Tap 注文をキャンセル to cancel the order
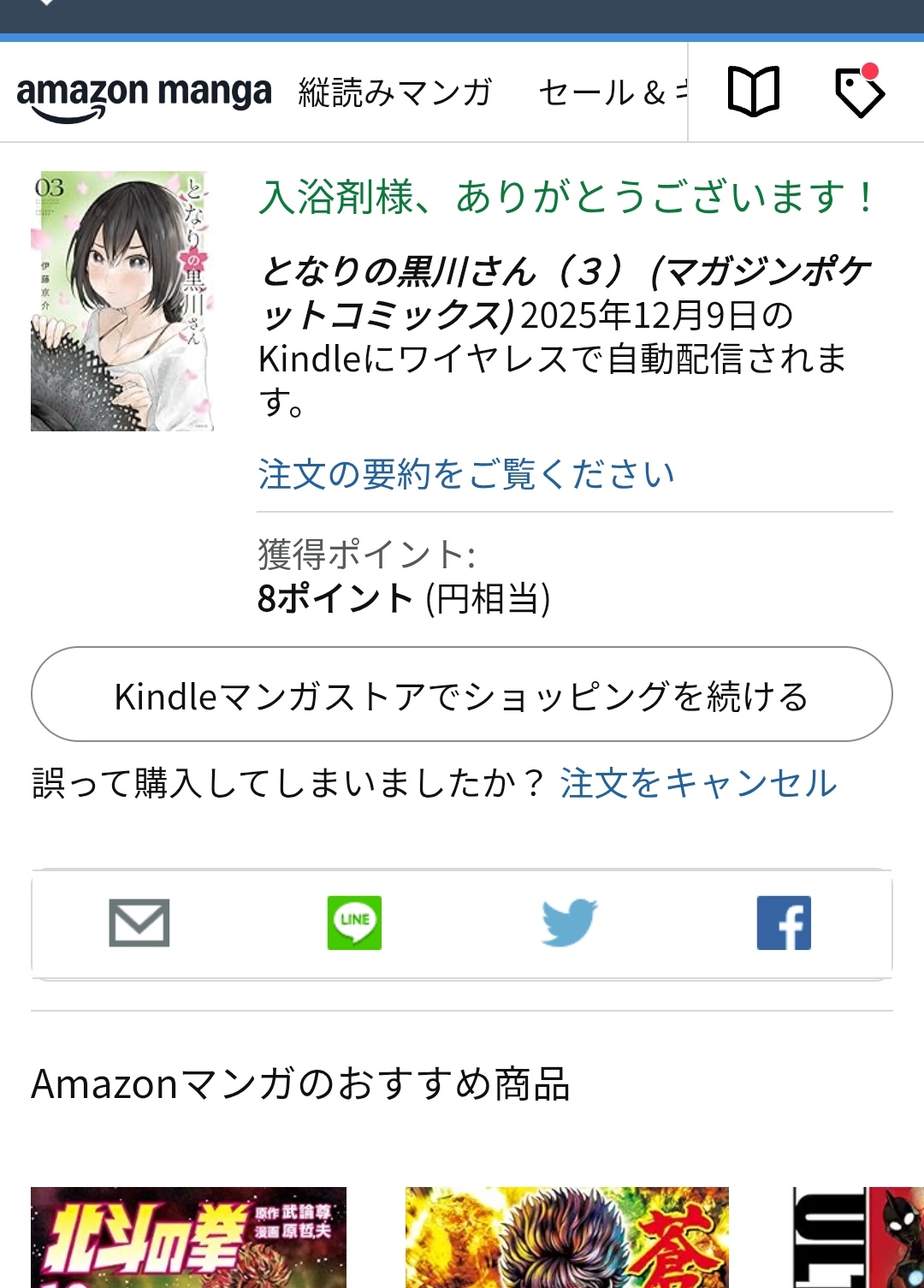This screenshot has height=1288, width=924. click(698, 783)
